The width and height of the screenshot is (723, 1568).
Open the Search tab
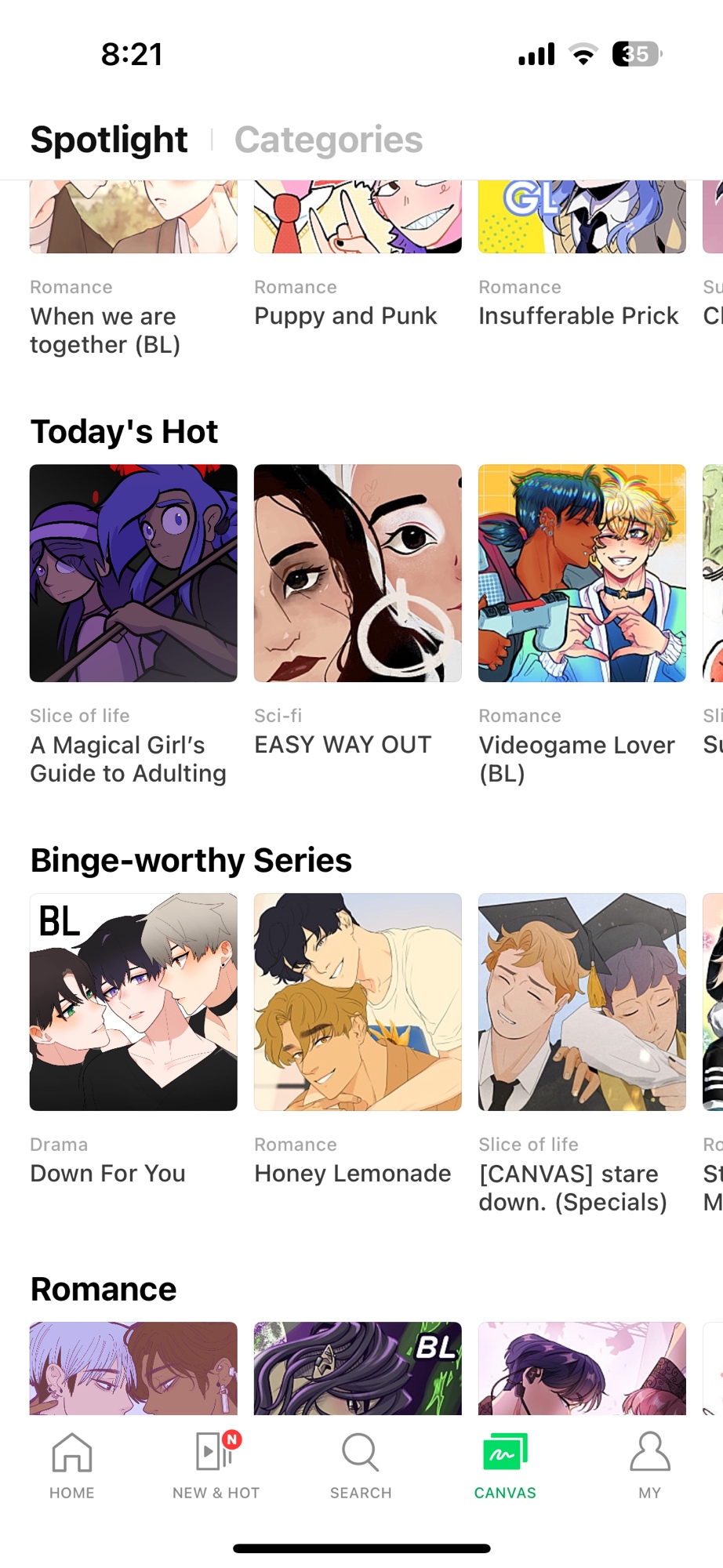click(361, 1465)
